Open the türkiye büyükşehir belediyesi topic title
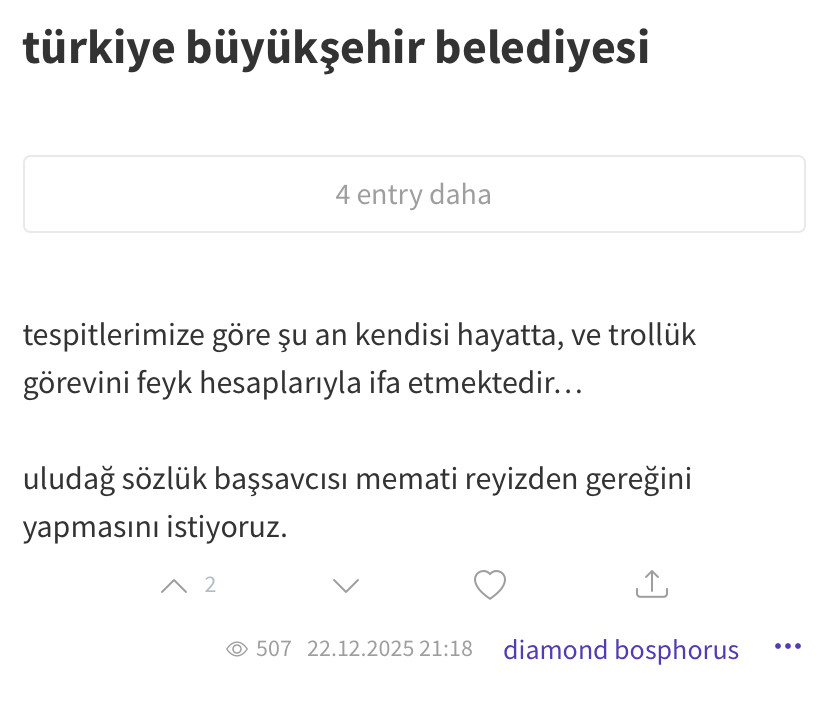This screenshot has width=828, height=705. click(x=336, y=49)
